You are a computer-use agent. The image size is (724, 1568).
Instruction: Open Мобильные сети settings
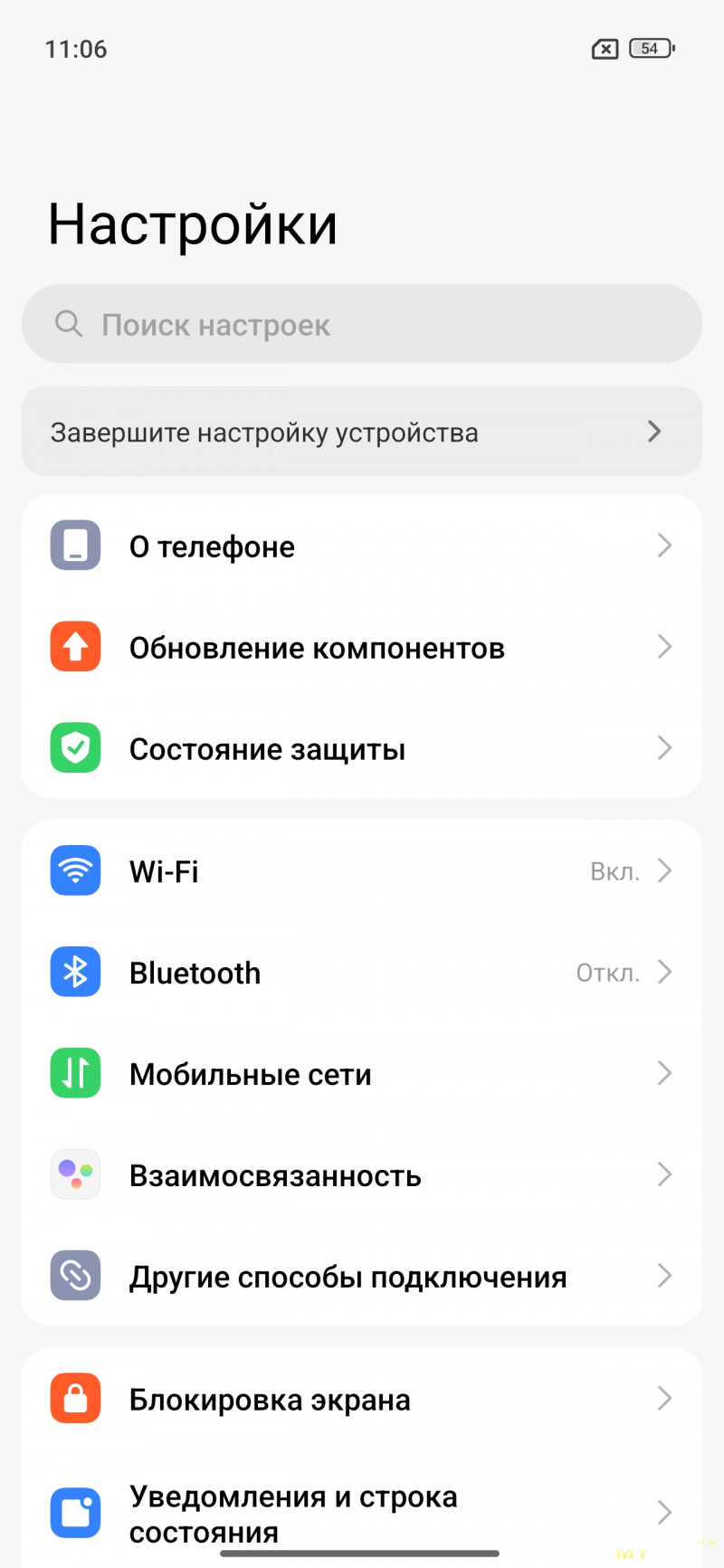(362, 1073)
